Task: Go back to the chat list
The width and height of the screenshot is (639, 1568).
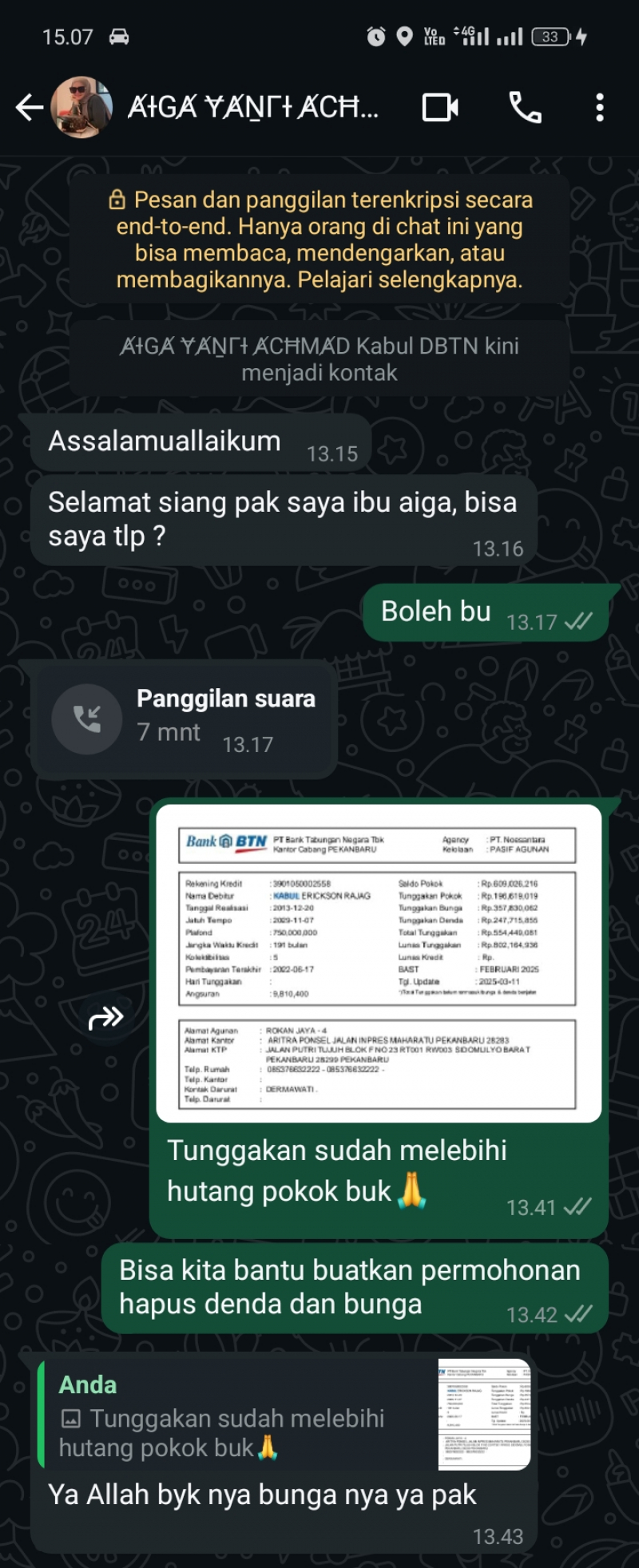Action: click(x=29, y=107)
